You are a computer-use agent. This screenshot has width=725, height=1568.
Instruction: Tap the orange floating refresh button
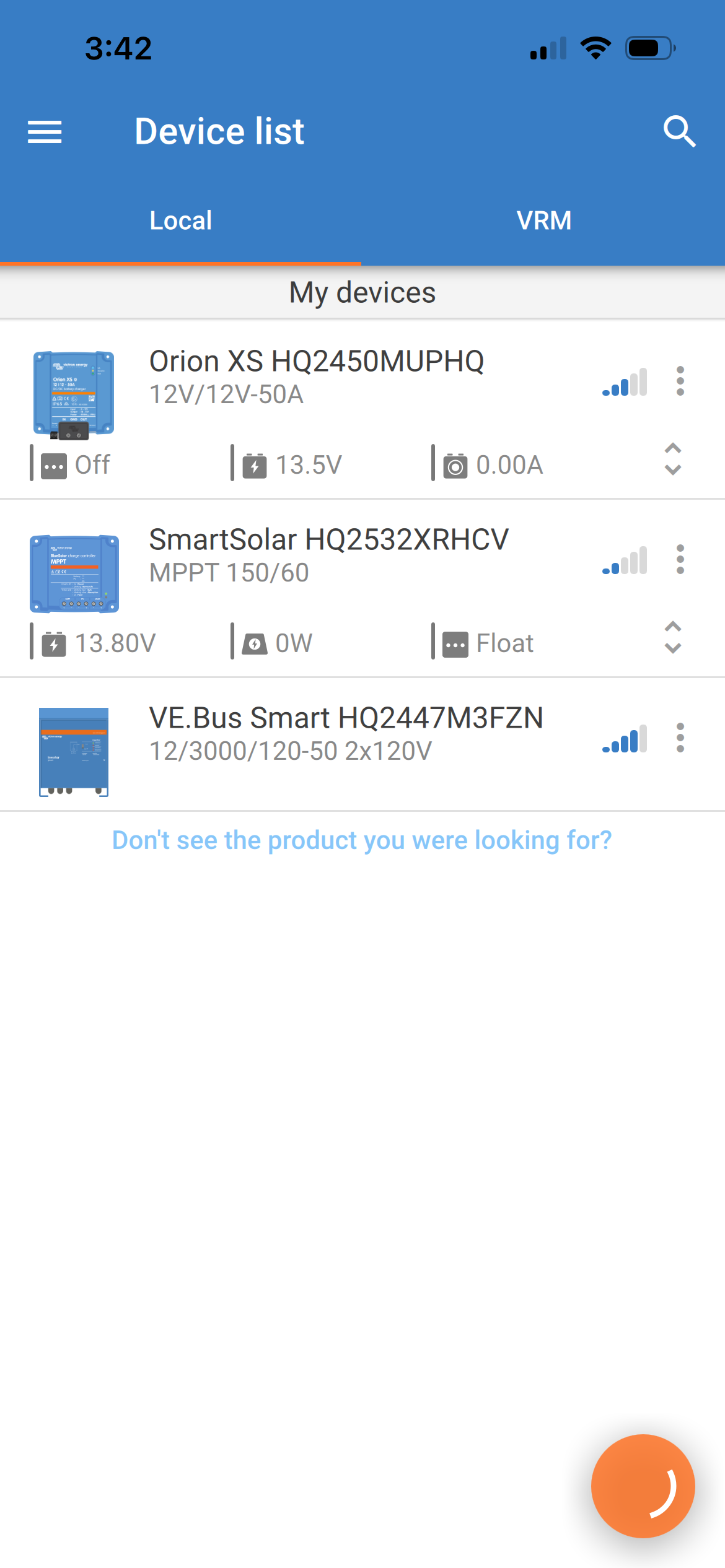643,1486
